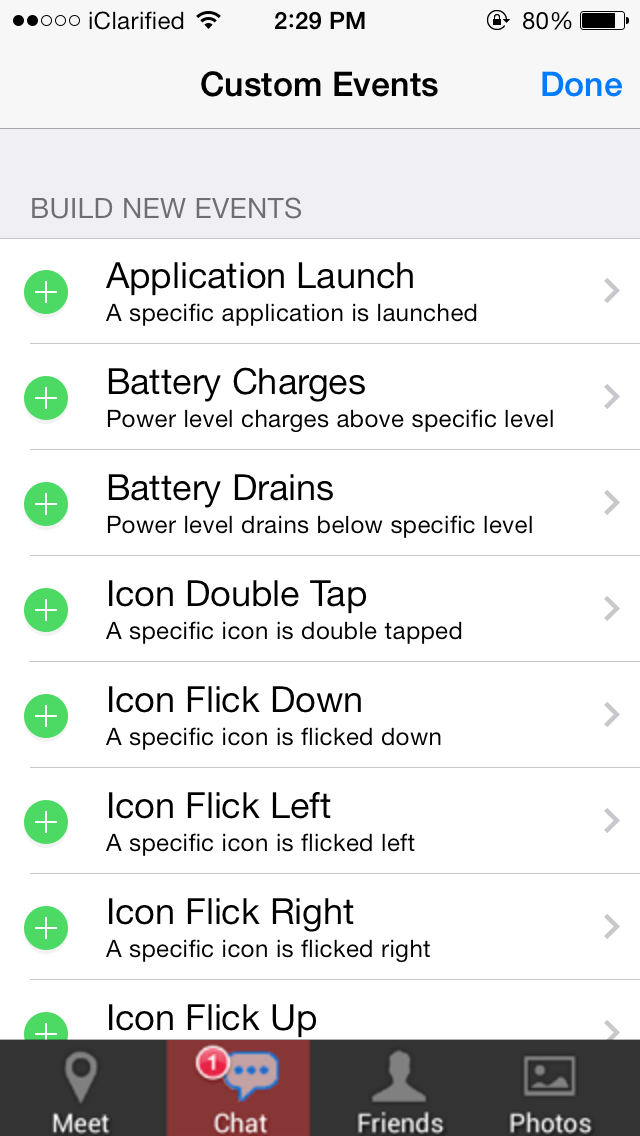Open the Application Launch event row
The image size is (640, 1136).
point(330,291)
